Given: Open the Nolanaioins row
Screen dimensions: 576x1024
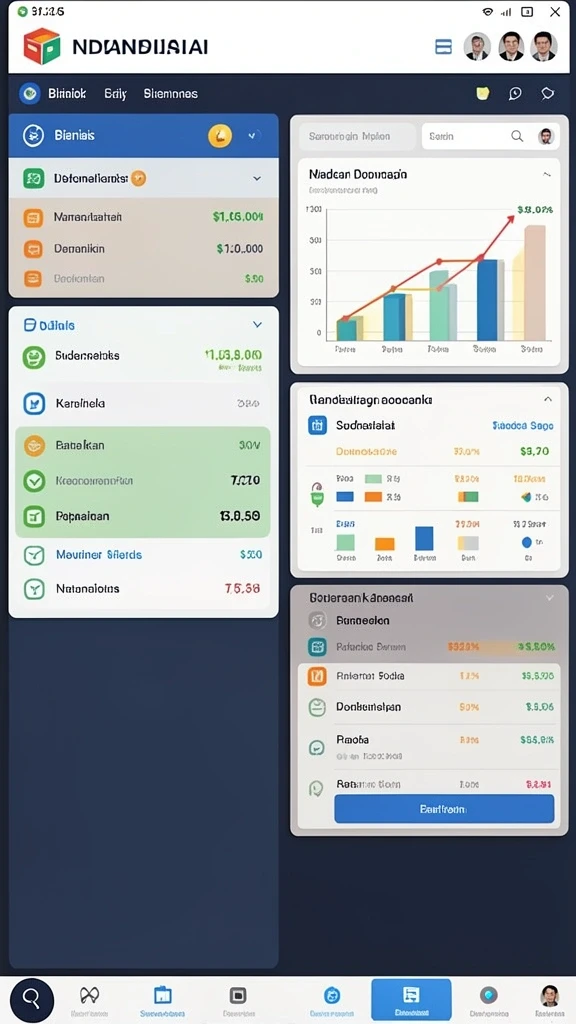Looking at the screenshot, I should coord(143,588).
